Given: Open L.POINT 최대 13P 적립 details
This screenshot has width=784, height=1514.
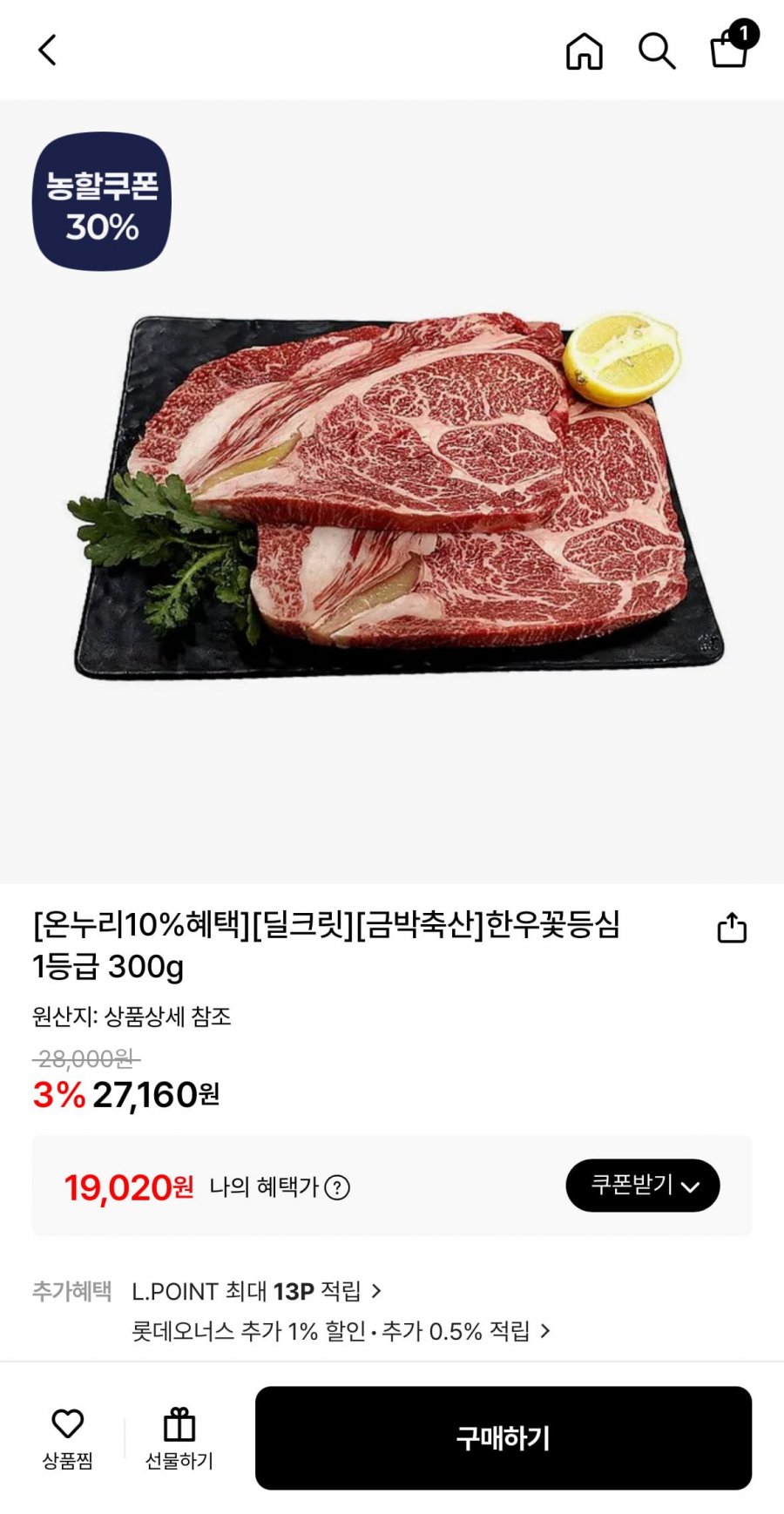Looking at the screenshot, I should [256, 1291].
